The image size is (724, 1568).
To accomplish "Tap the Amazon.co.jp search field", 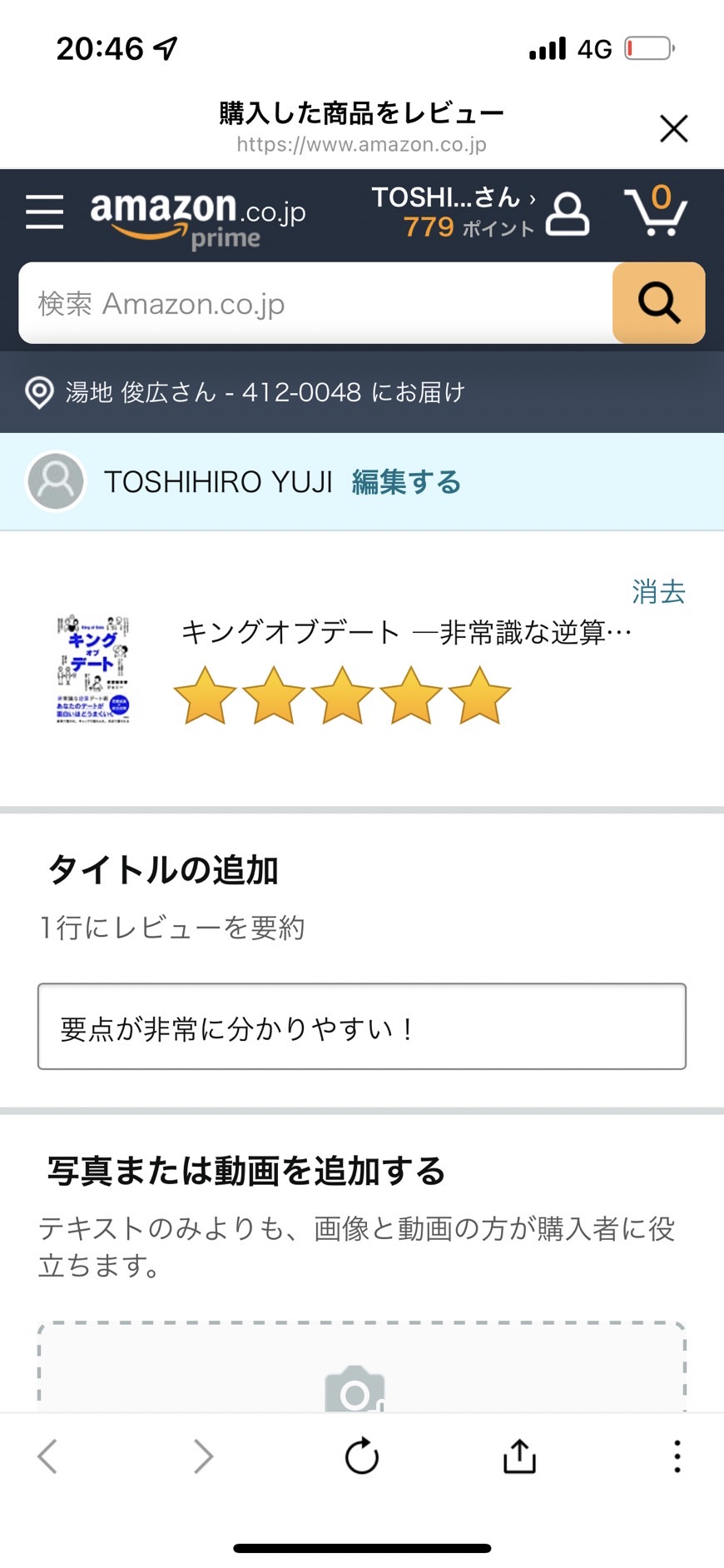I will point(316,304).
